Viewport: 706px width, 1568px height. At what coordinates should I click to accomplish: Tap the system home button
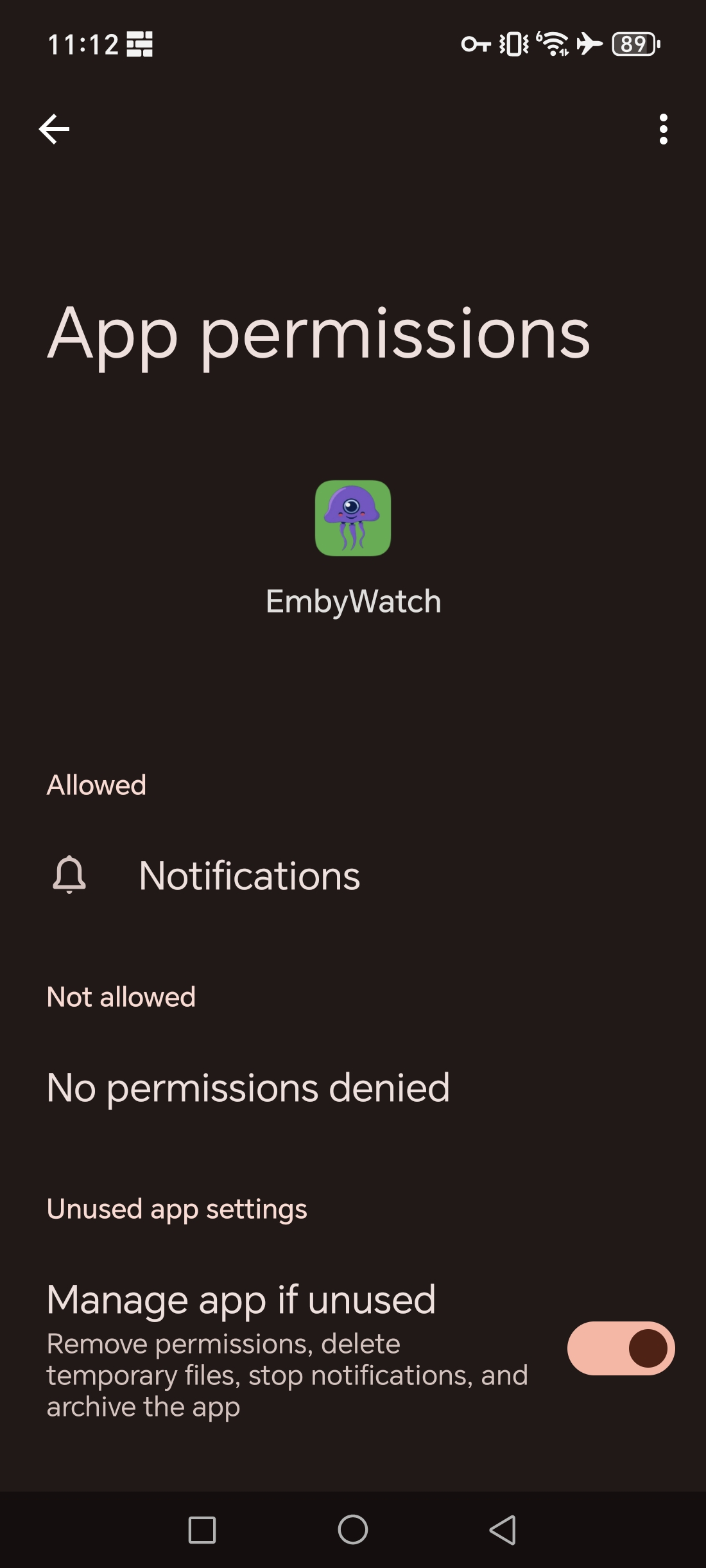[x=353, y=1529]
